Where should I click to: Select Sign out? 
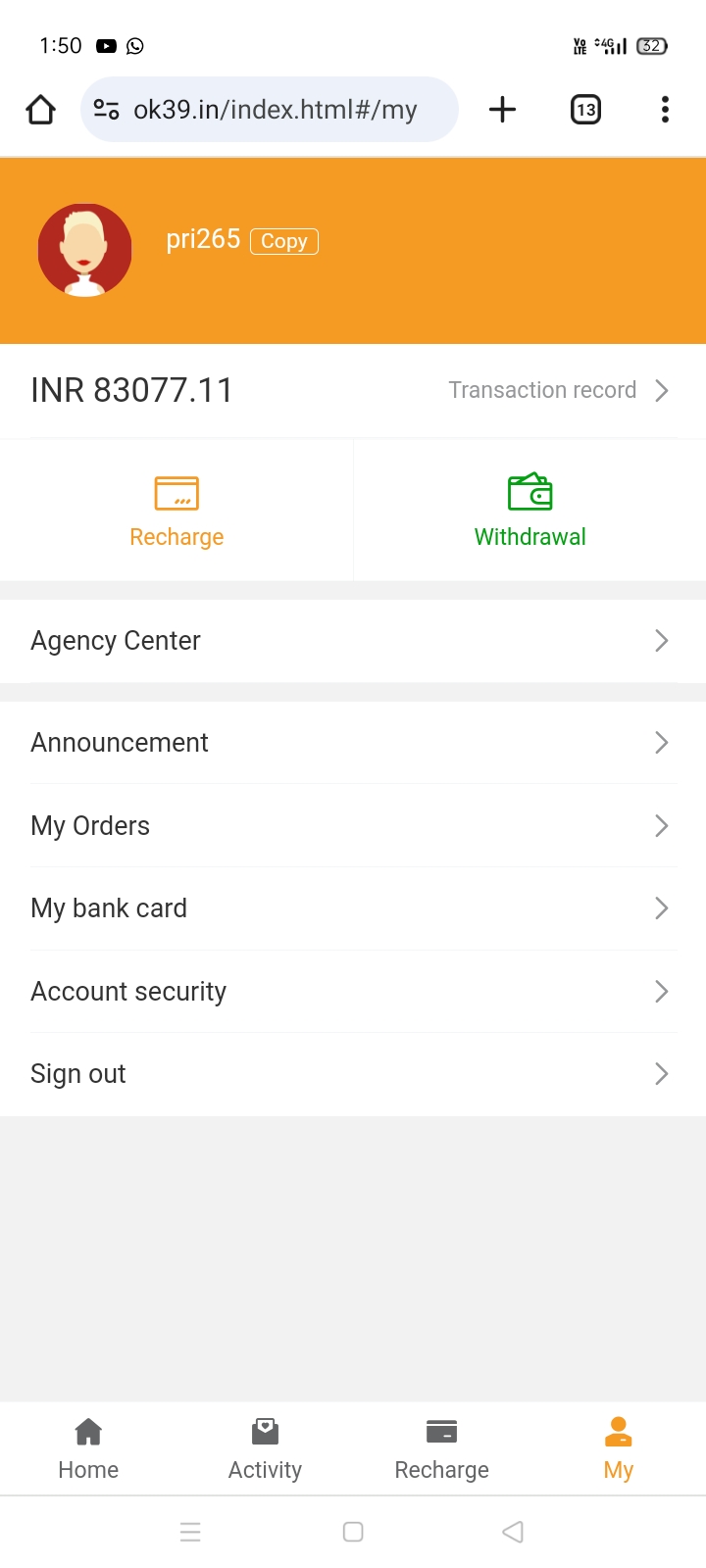point(353,1074)
